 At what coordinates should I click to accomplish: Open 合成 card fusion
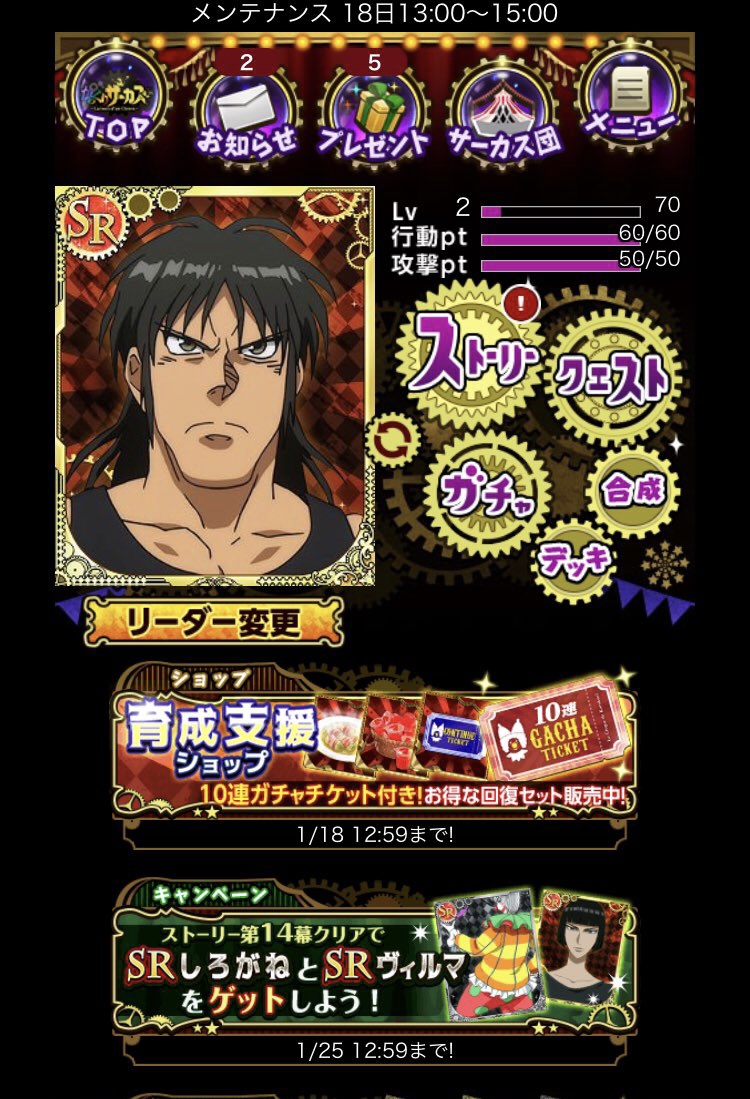[632, 491]
